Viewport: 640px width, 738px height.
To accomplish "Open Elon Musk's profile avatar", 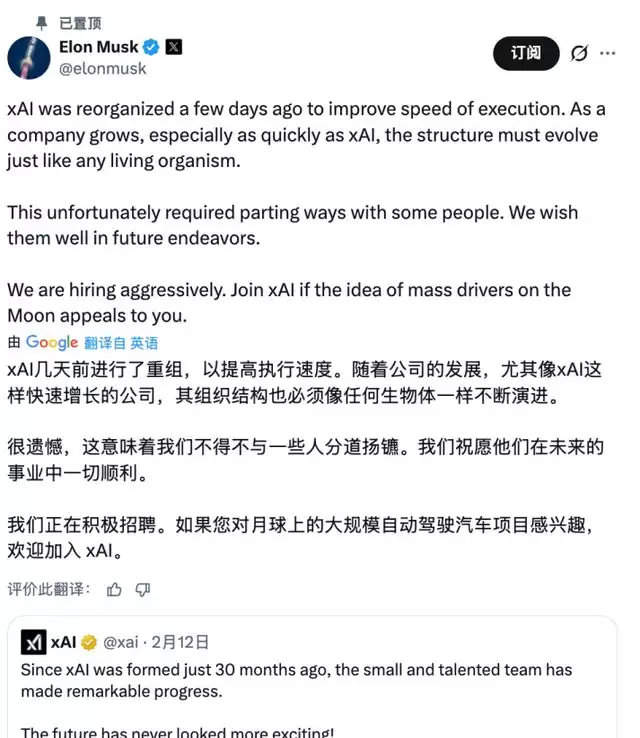I will click(x=28, y=57).
